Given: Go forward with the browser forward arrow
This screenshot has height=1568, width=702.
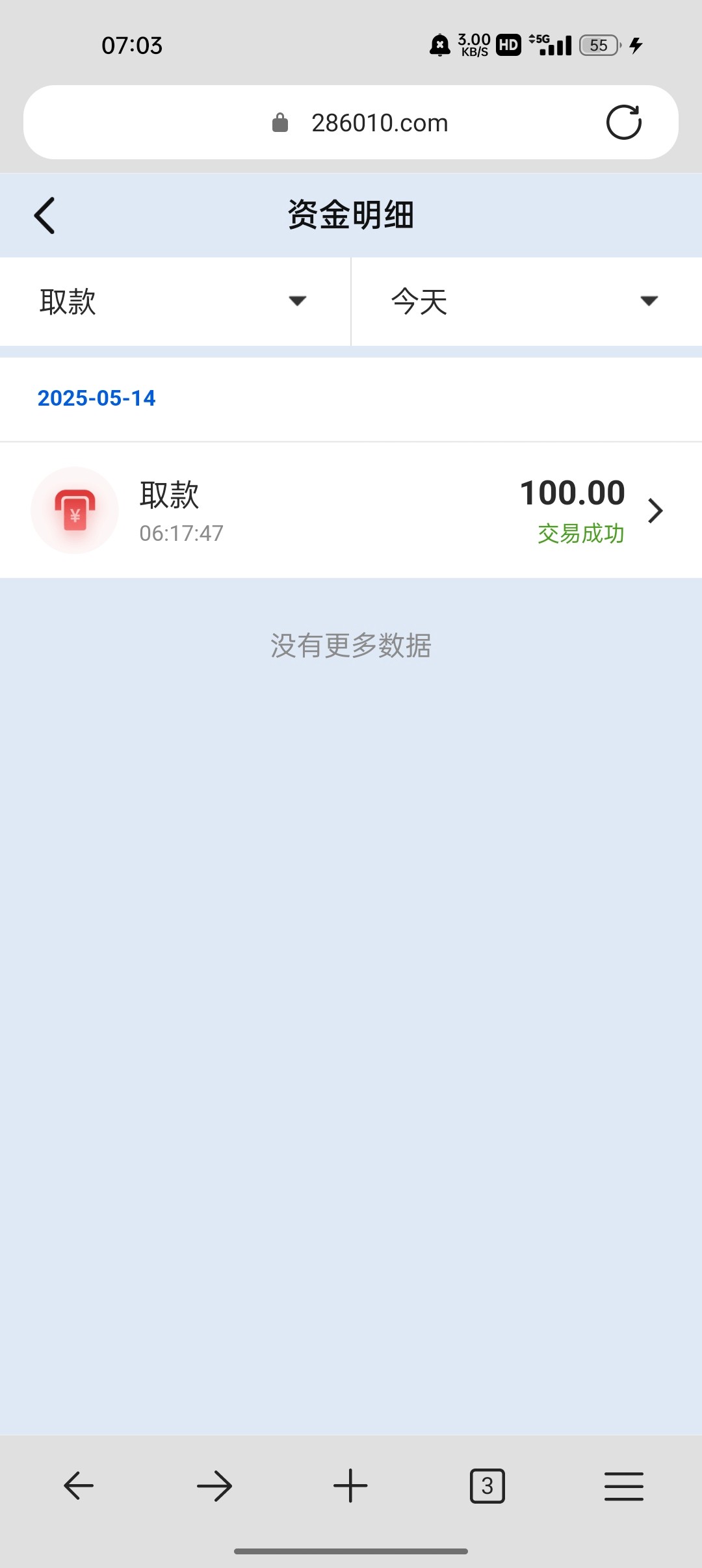Looking at the screenshot, I should click(x=214, y=1485).
